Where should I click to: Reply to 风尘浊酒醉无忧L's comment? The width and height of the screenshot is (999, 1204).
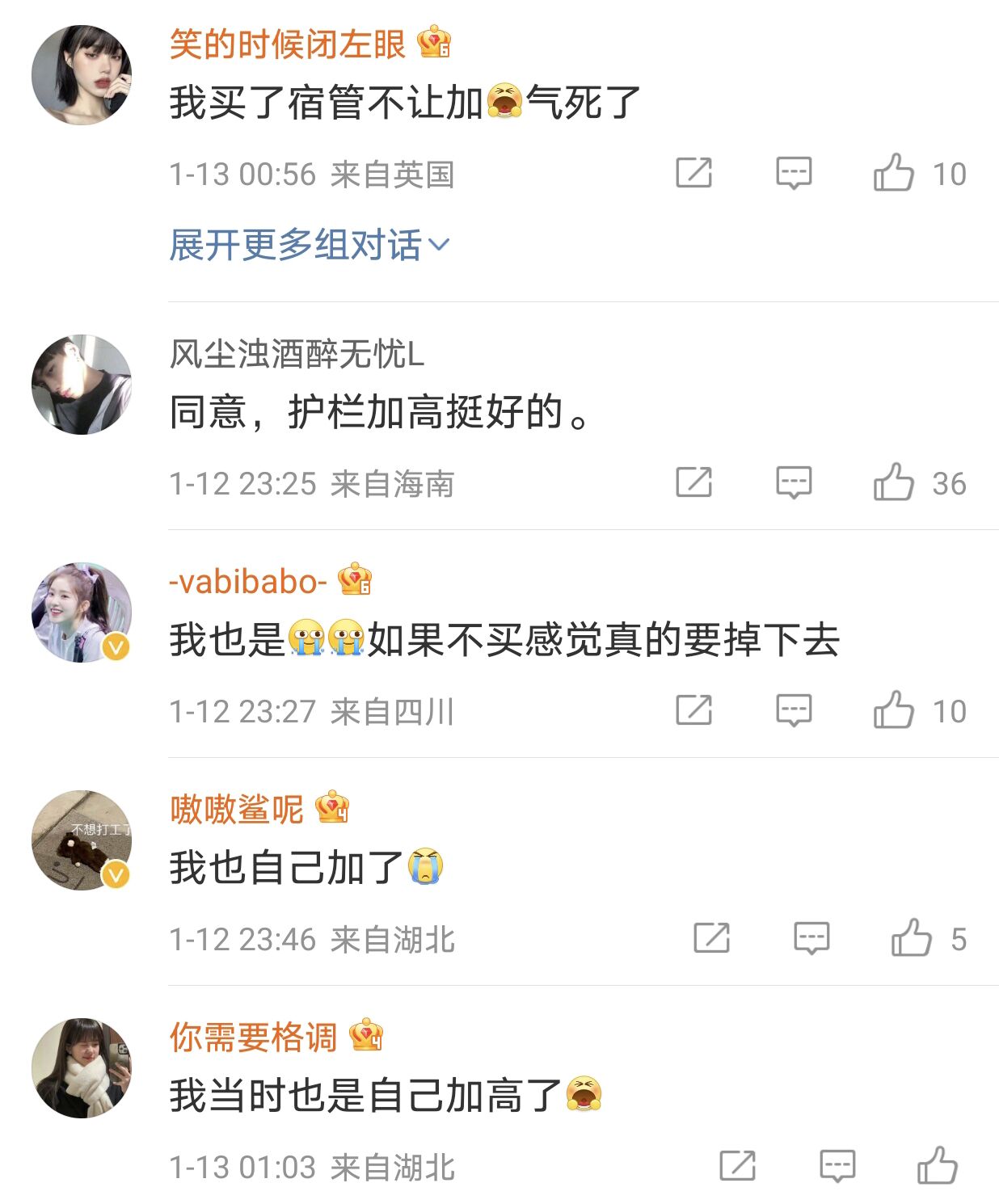point(793,482)
